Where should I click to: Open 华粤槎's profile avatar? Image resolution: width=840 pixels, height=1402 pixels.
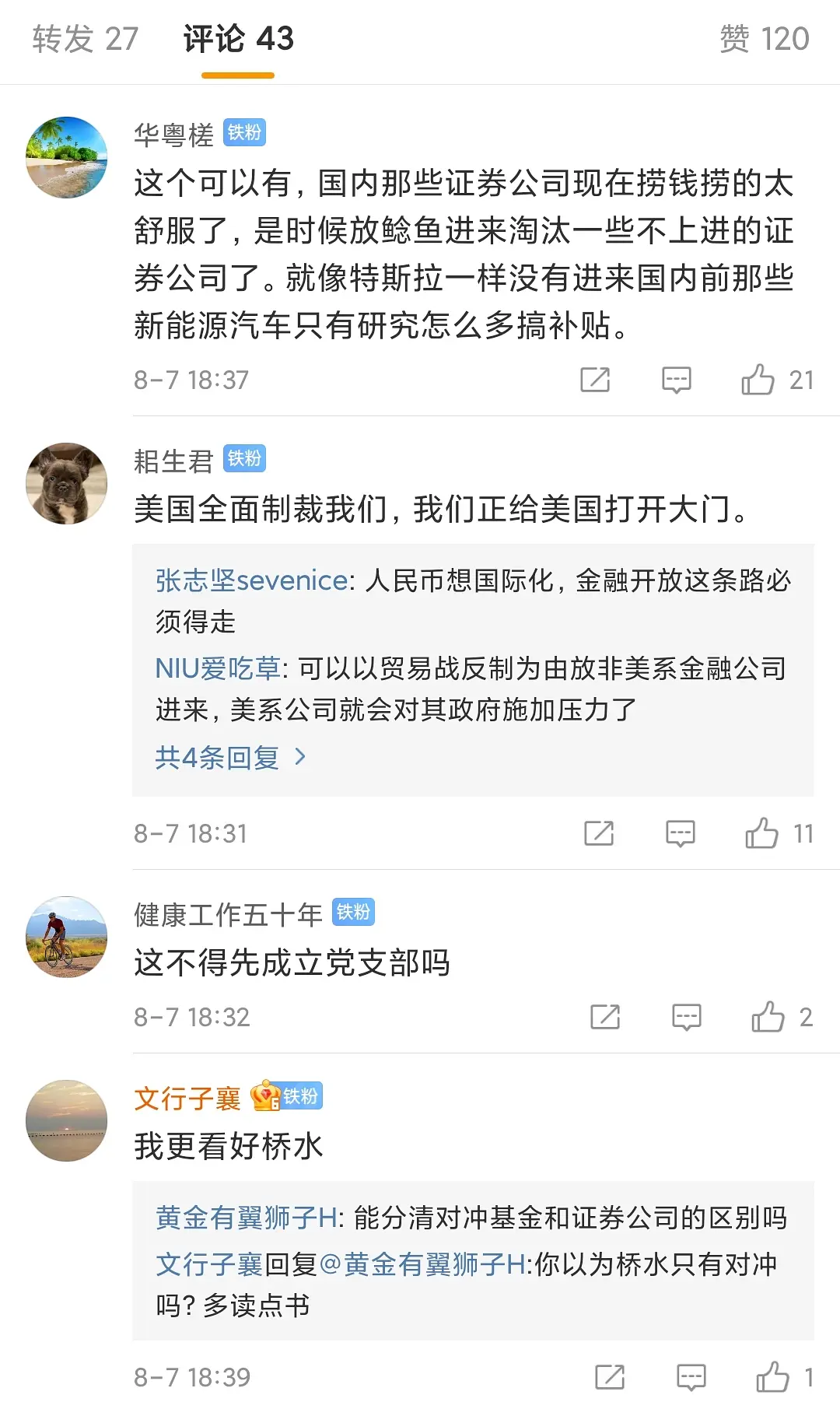click(x=67, y=157)
